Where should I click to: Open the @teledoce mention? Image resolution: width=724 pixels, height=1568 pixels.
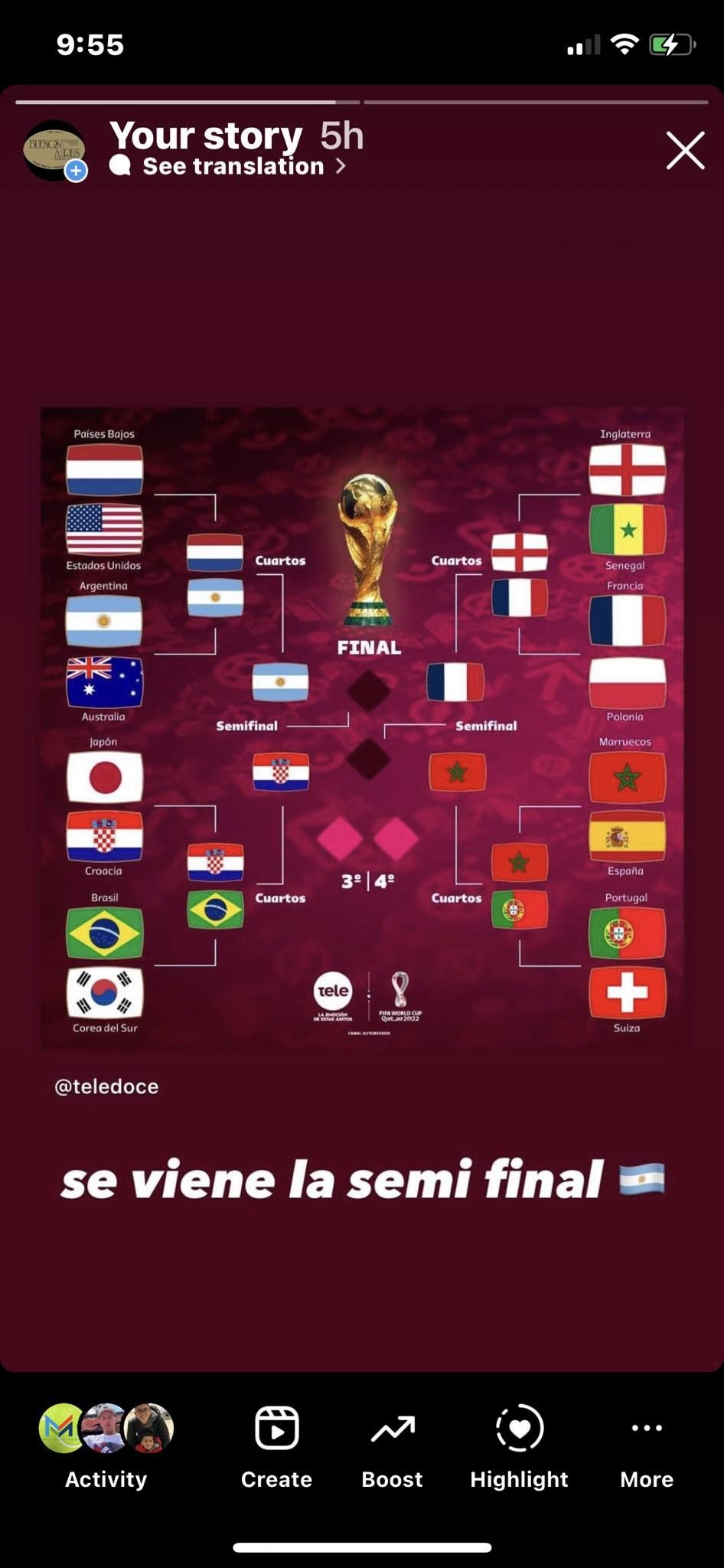[106, 1086]
